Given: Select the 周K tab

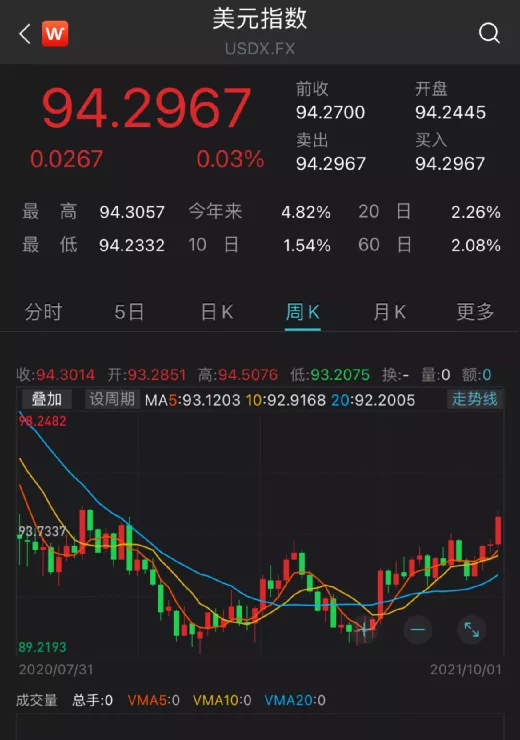Looking at the screenshot, I should tap(302, 312).
